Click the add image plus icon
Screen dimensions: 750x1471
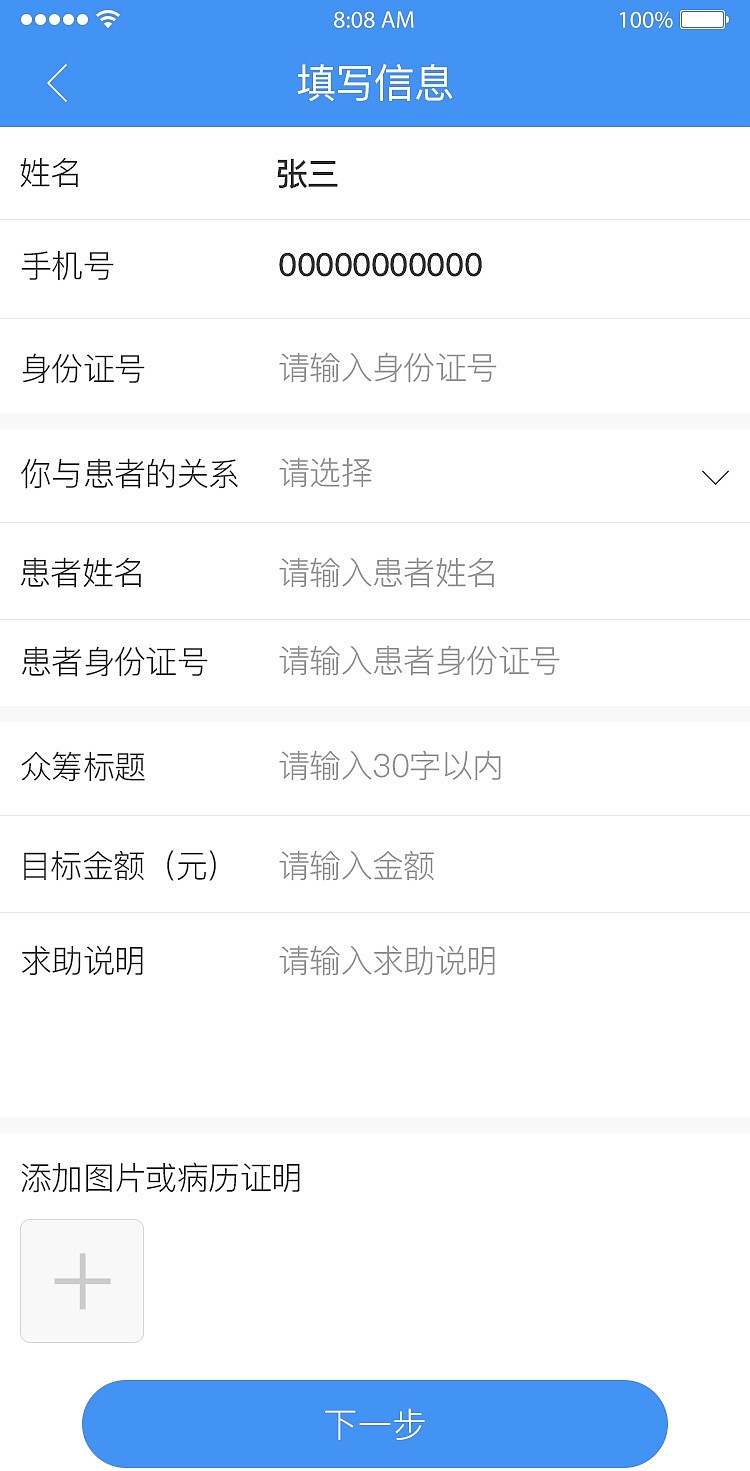81,1281
